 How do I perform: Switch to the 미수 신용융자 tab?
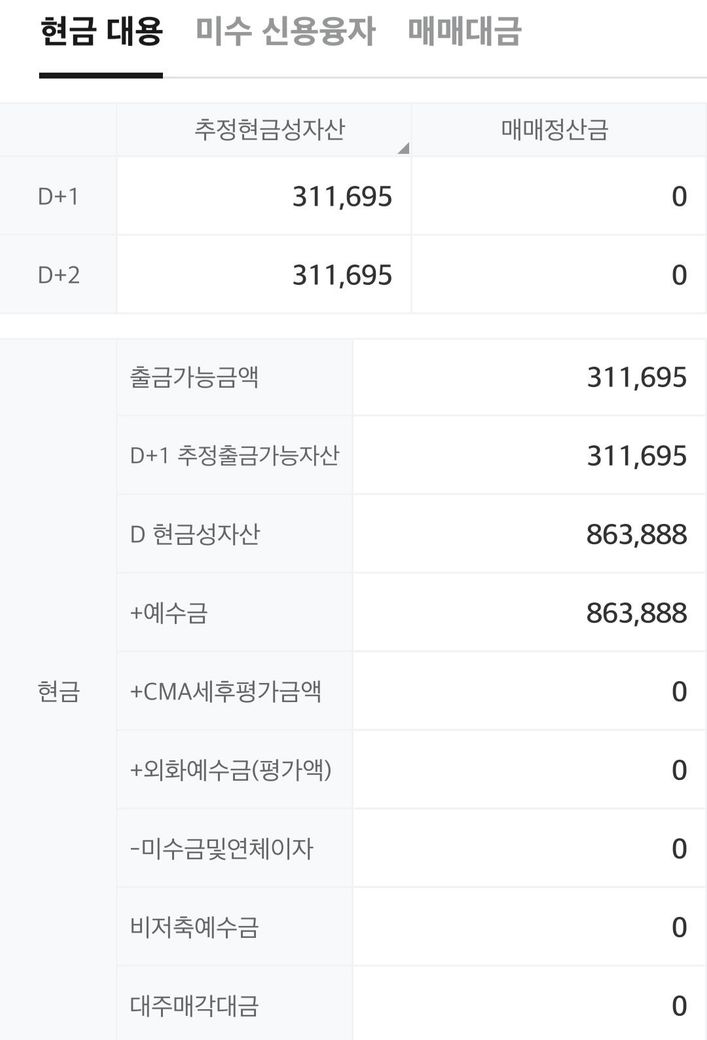tap(285, 32)
